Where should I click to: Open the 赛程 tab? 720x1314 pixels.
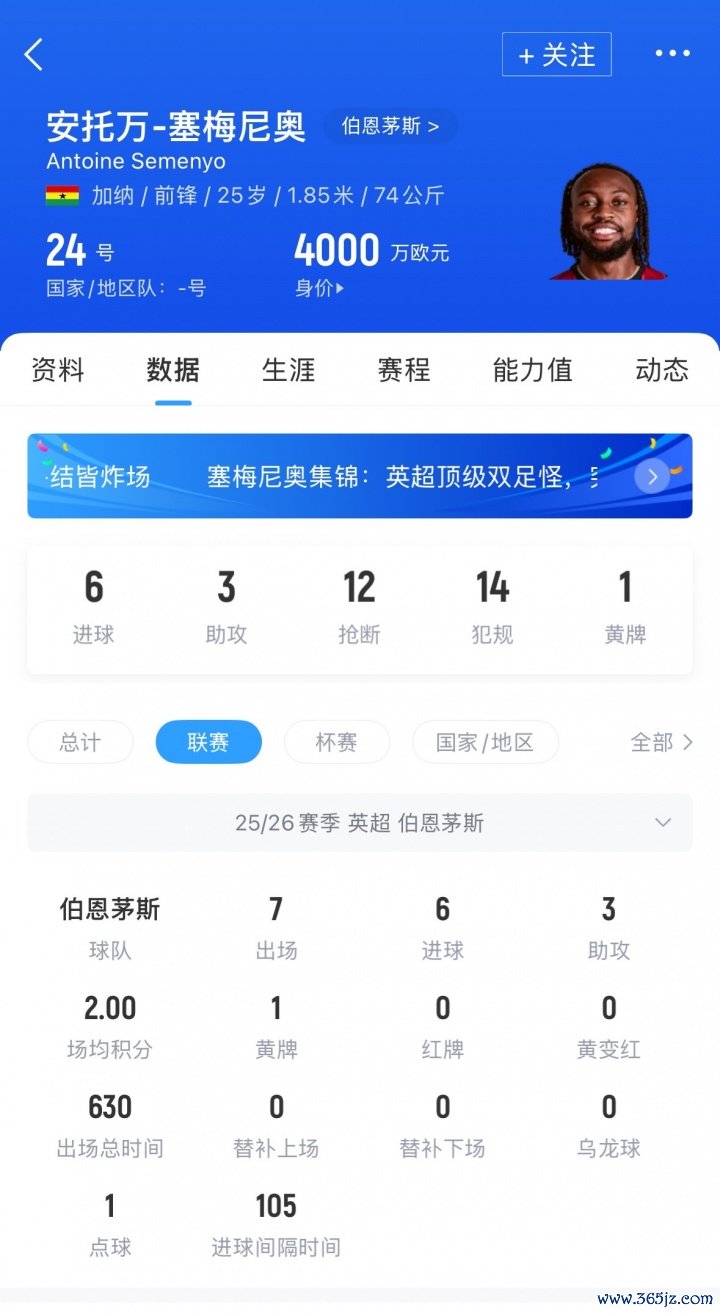(404, 370)
